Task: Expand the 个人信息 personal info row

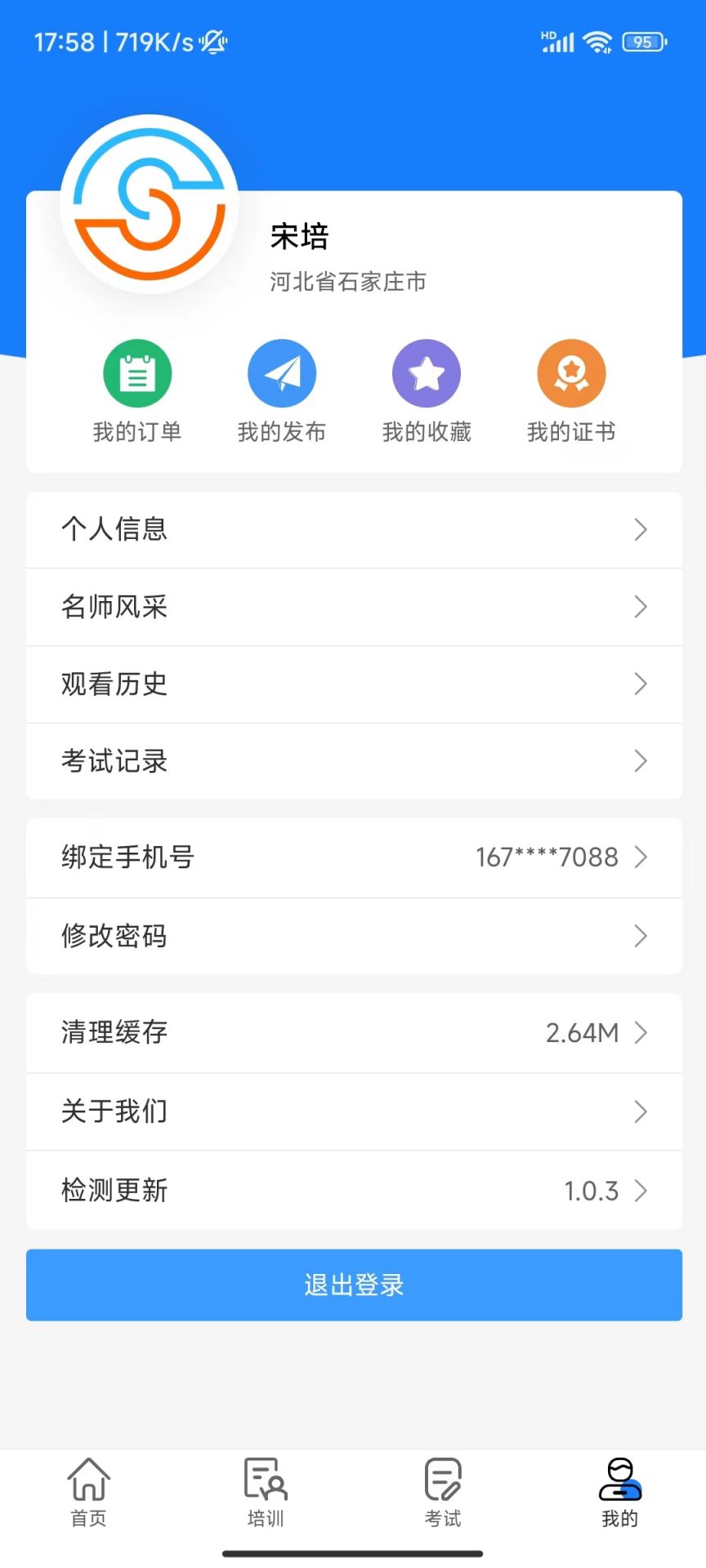Action: tap(353, 530)
